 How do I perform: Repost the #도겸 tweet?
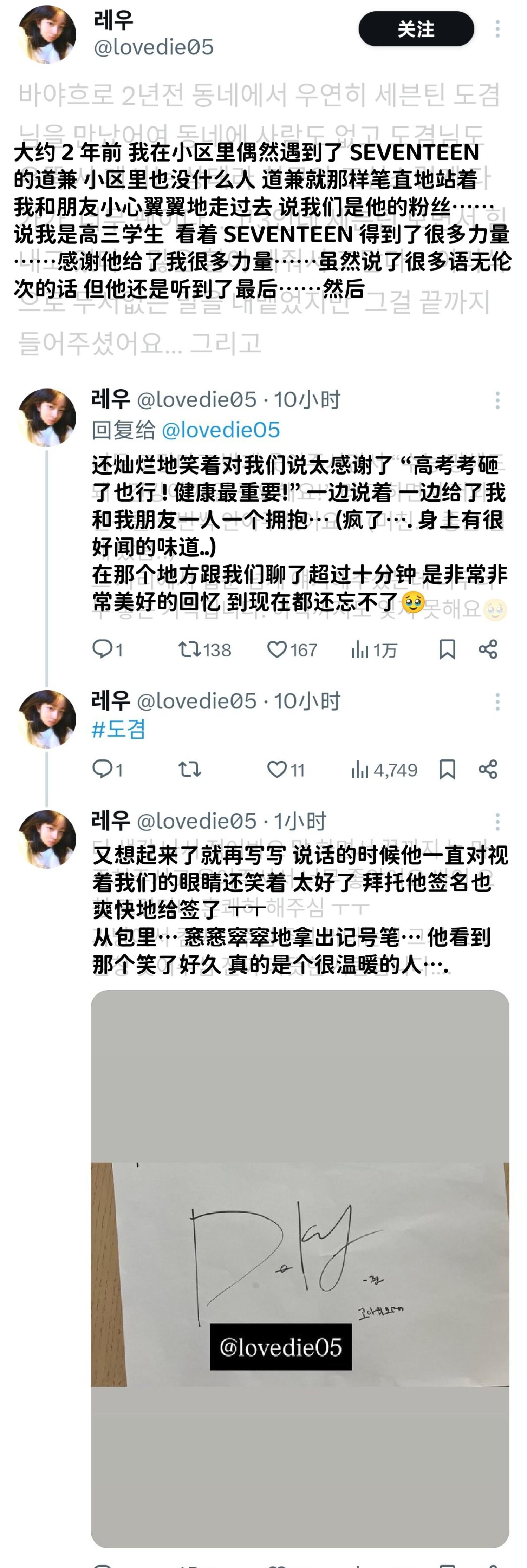[189, 769]
